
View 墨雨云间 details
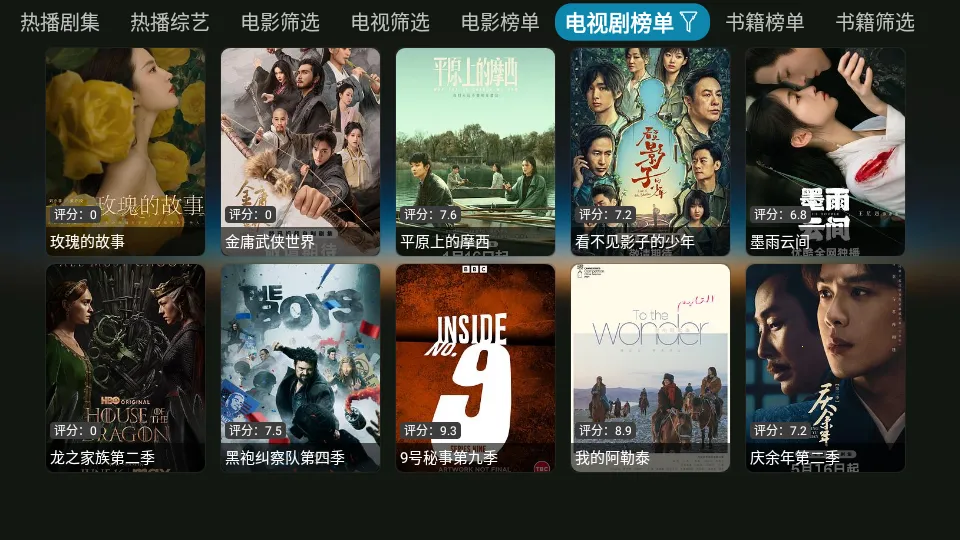(x=825, y=150)
